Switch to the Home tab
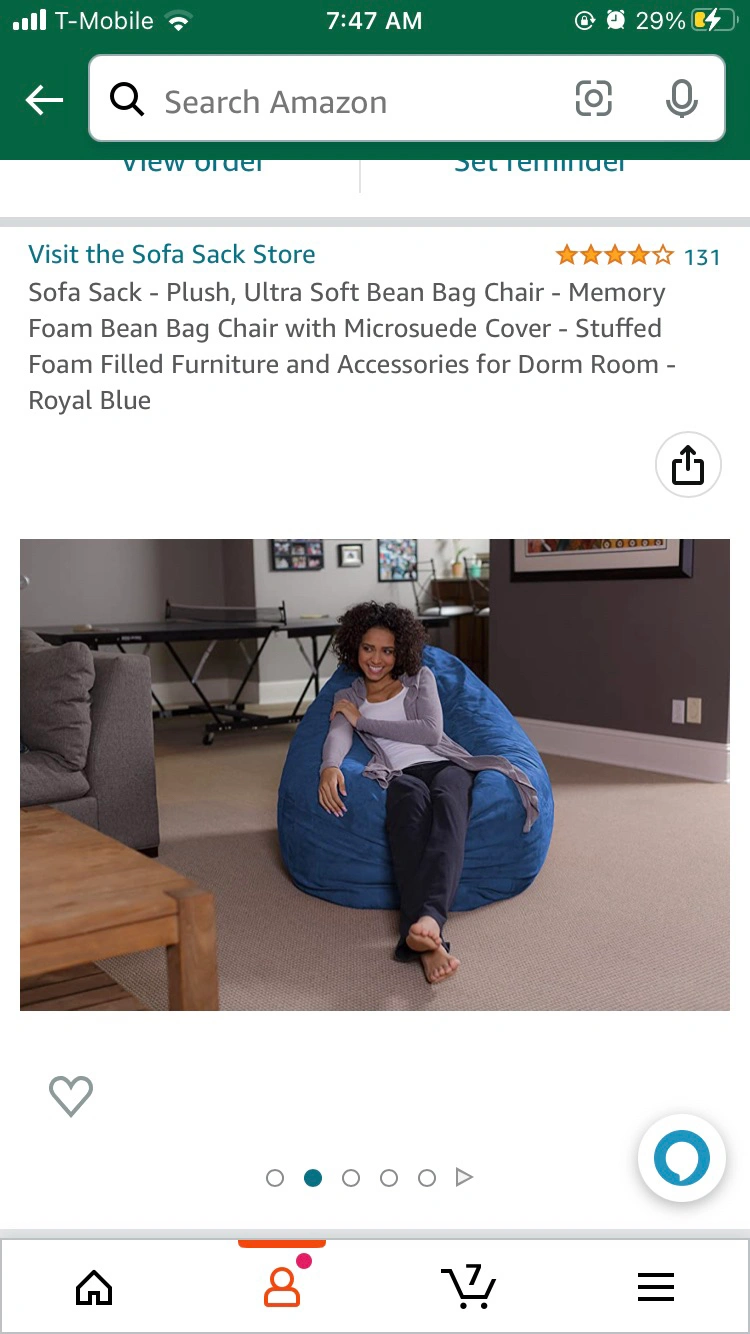 [x=94, y=1287]
